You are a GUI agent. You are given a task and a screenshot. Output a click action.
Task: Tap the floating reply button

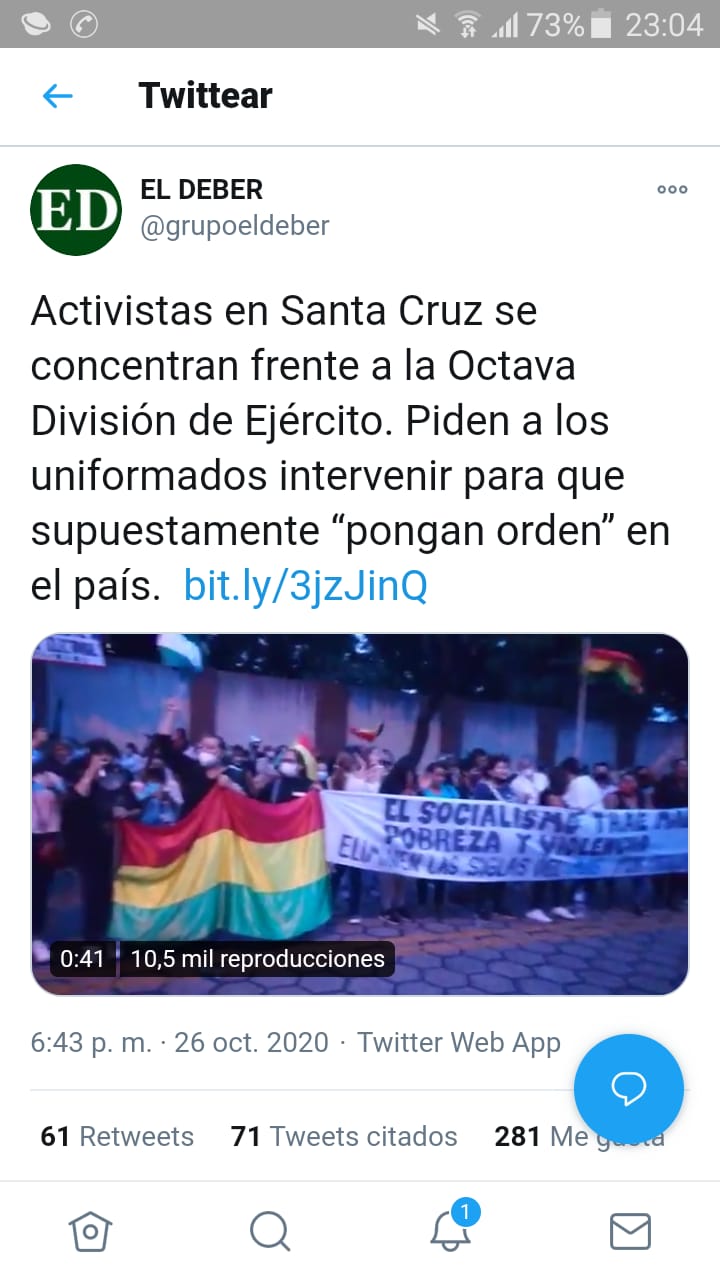[628, 1089]
